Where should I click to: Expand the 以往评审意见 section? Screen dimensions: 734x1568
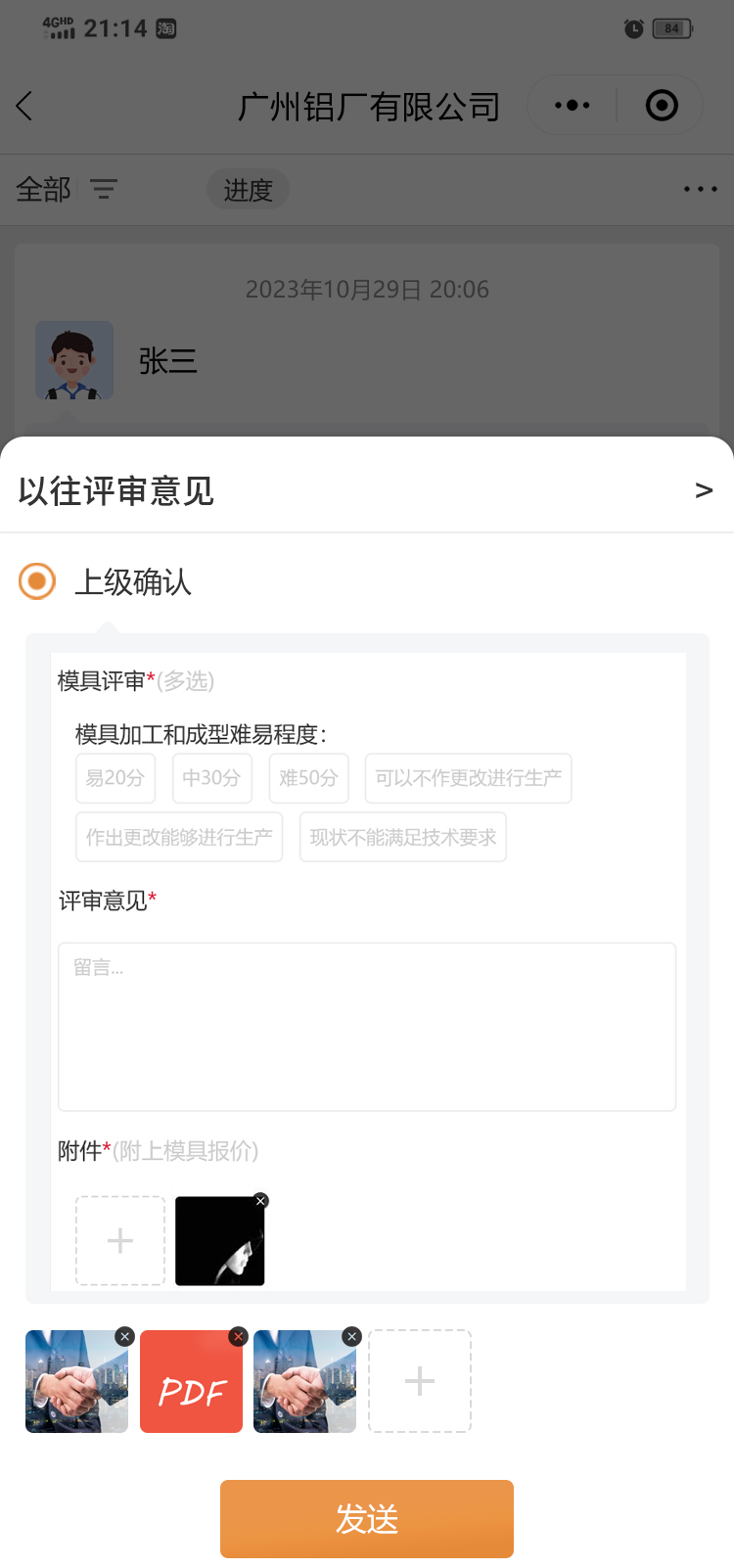click(x=703, y=490)
